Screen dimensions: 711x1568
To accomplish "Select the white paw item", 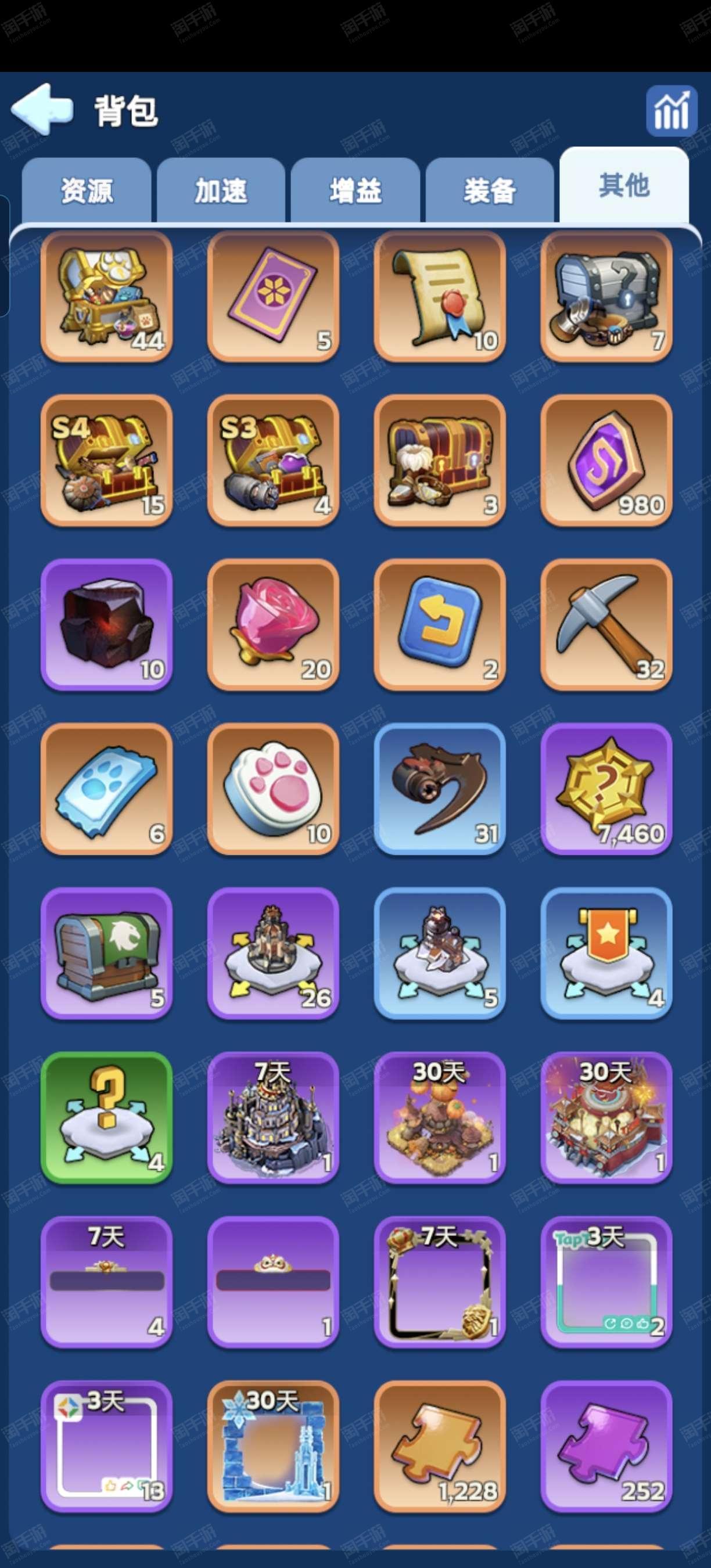I will [x=274, y=789].
